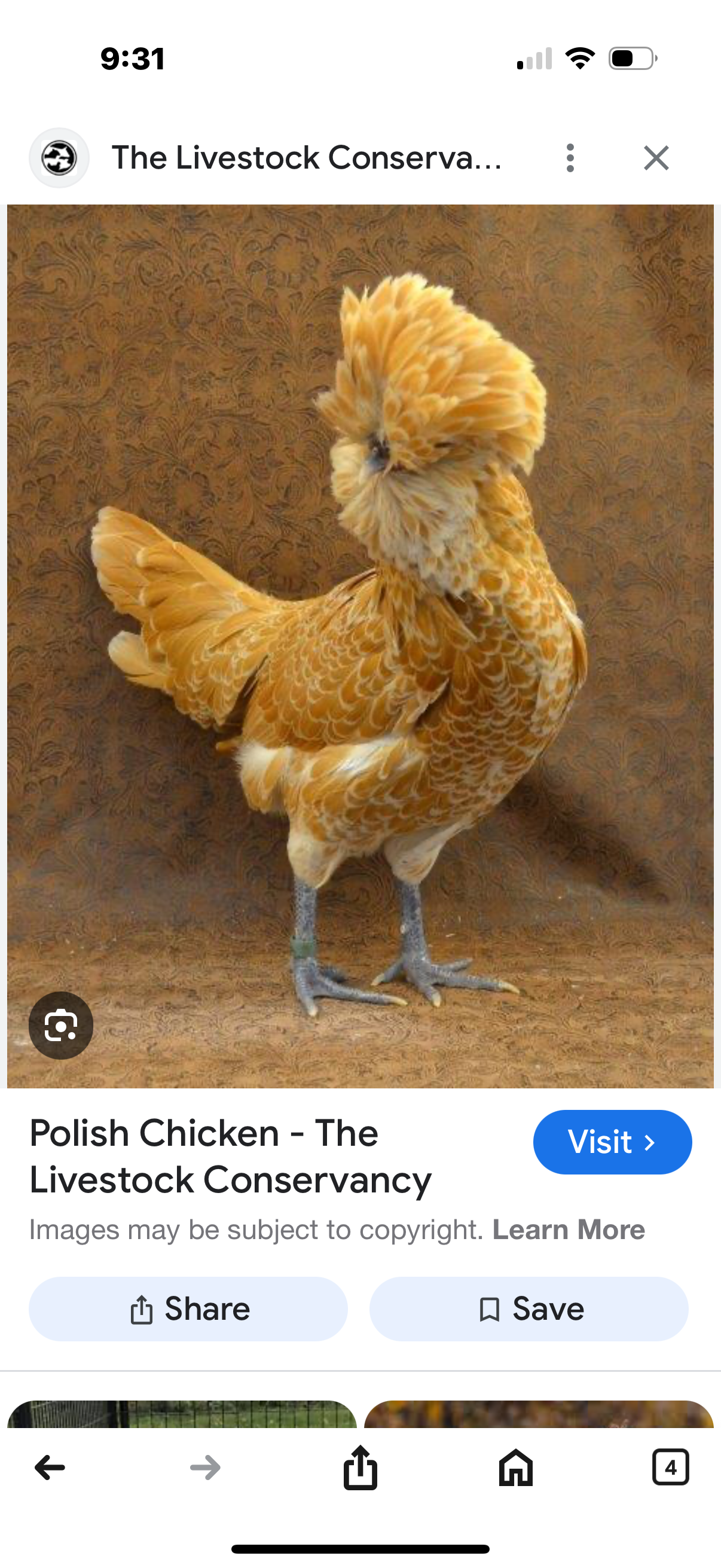Open the tab switcher showing 4 tabs
The width and height of the screenshot is (721, 1568).
point(671,1468)
